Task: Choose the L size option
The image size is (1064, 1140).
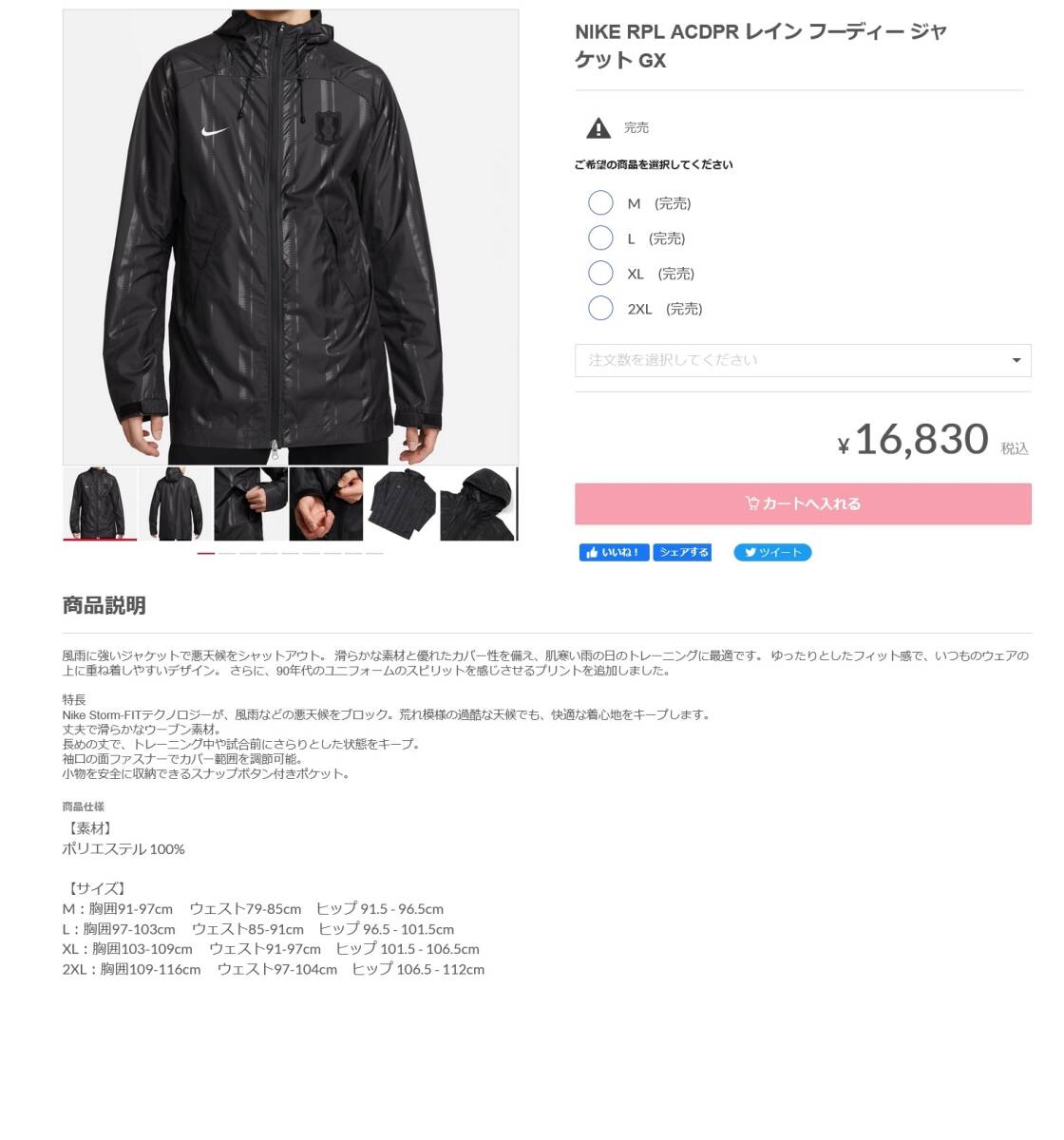Action: click(x=600, y=238)
